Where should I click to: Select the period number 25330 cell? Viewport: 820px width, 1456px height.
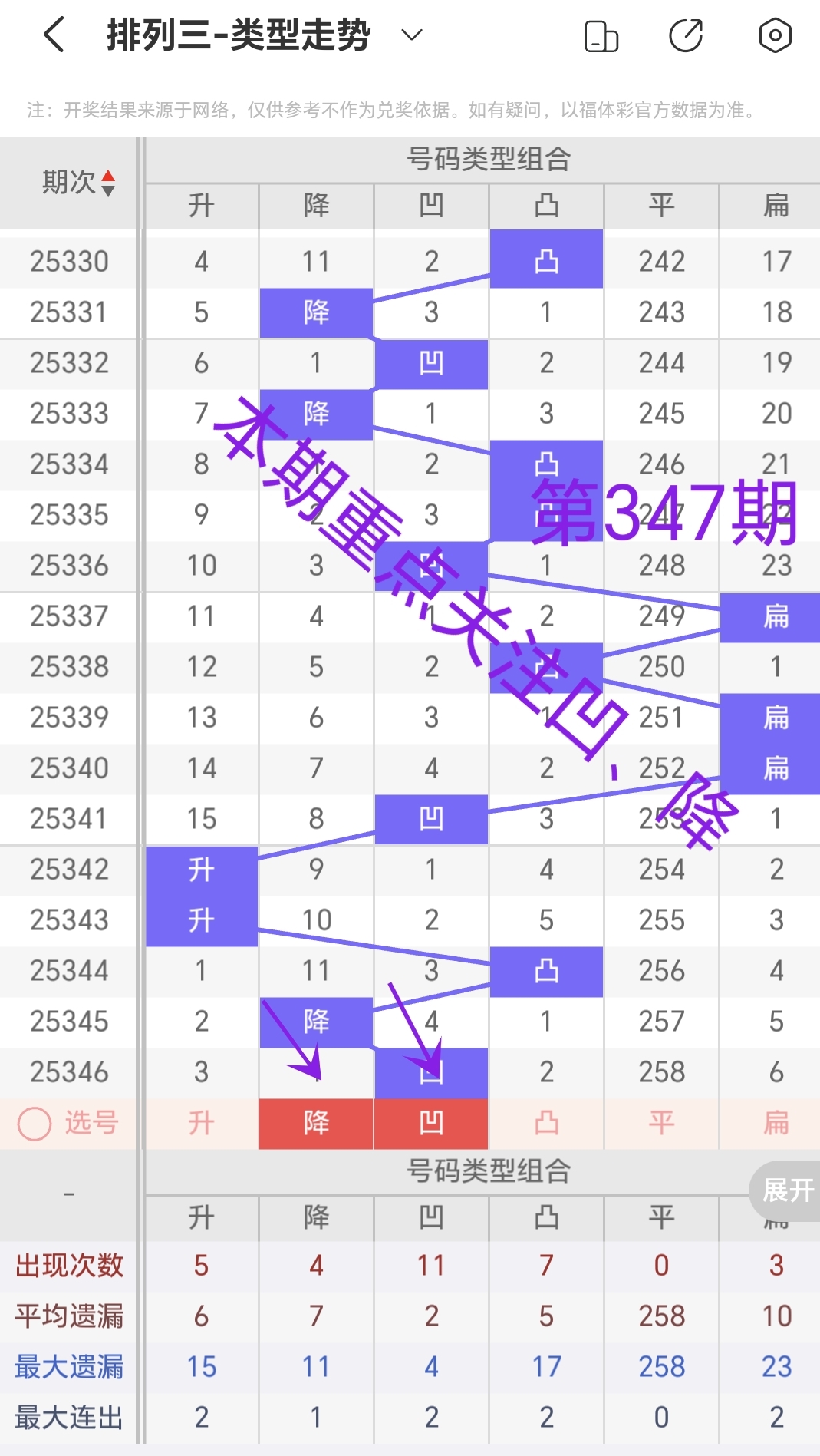coord(69,261)
